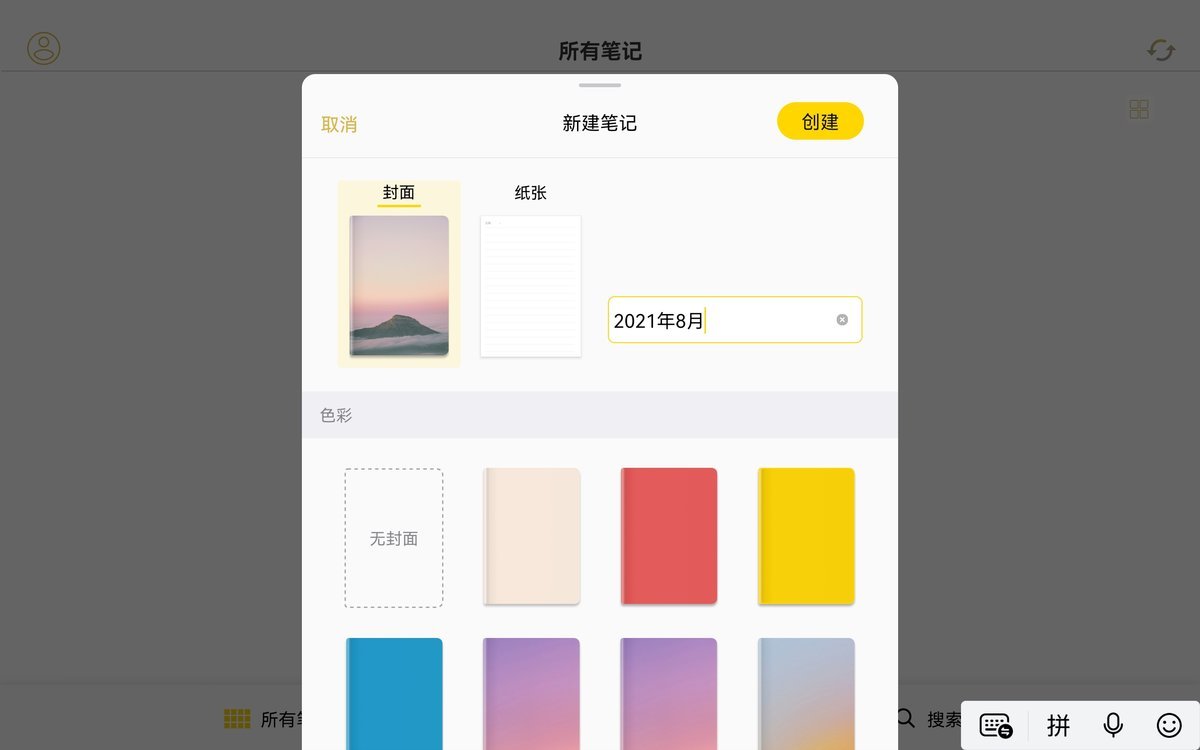Pick the red cover
Viewport: 1200px width, 750px height.
pos(669,536)
